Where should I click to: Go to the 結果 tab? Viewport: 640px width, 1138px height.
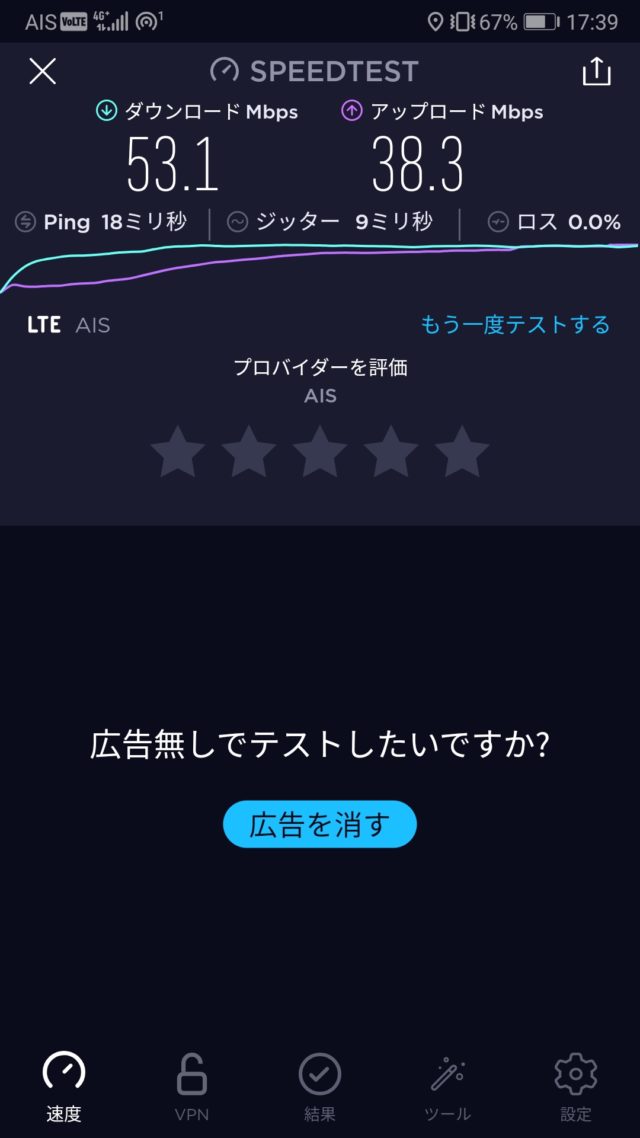pos(320,1087)
